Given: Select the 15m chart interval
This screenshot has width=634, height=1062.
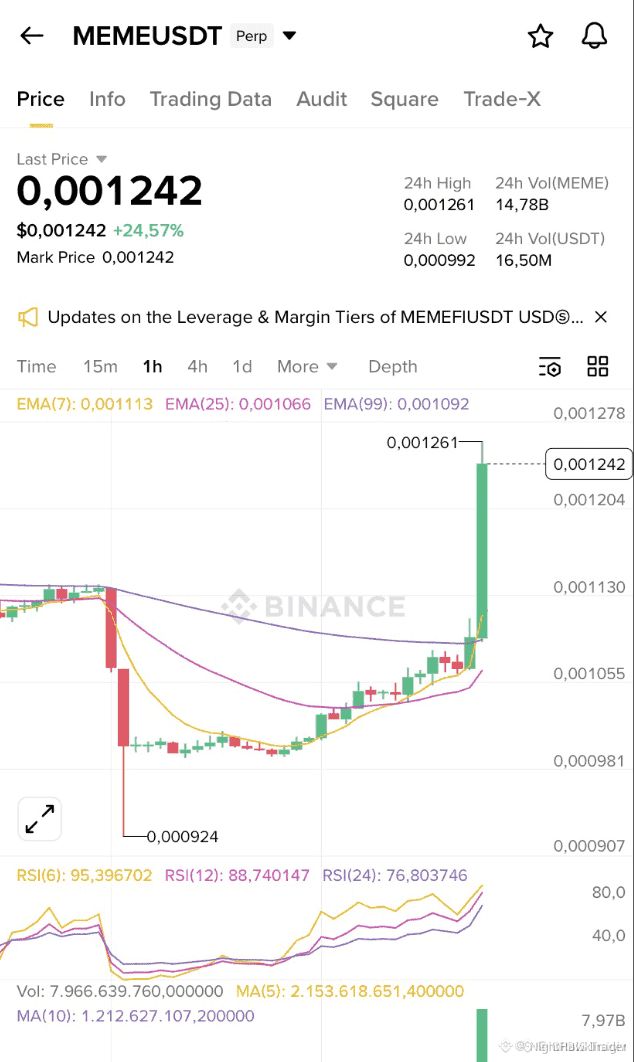Looking at the screenshot, I should point(100,366).
